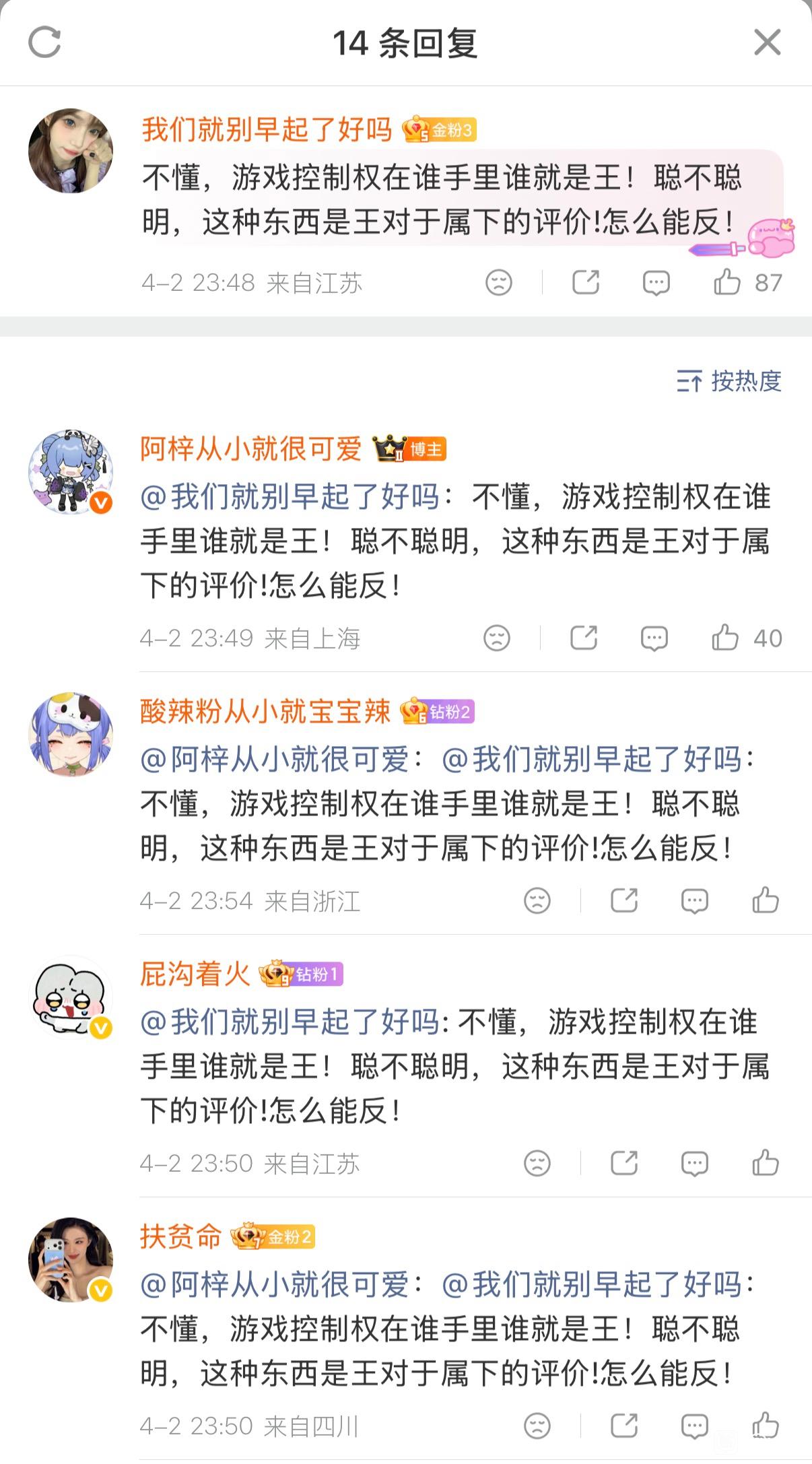This screenshot has width=812, height=1464.
Task: Open 酸辣粉从小就宝宝辣's username
Action: coord(265,711)
